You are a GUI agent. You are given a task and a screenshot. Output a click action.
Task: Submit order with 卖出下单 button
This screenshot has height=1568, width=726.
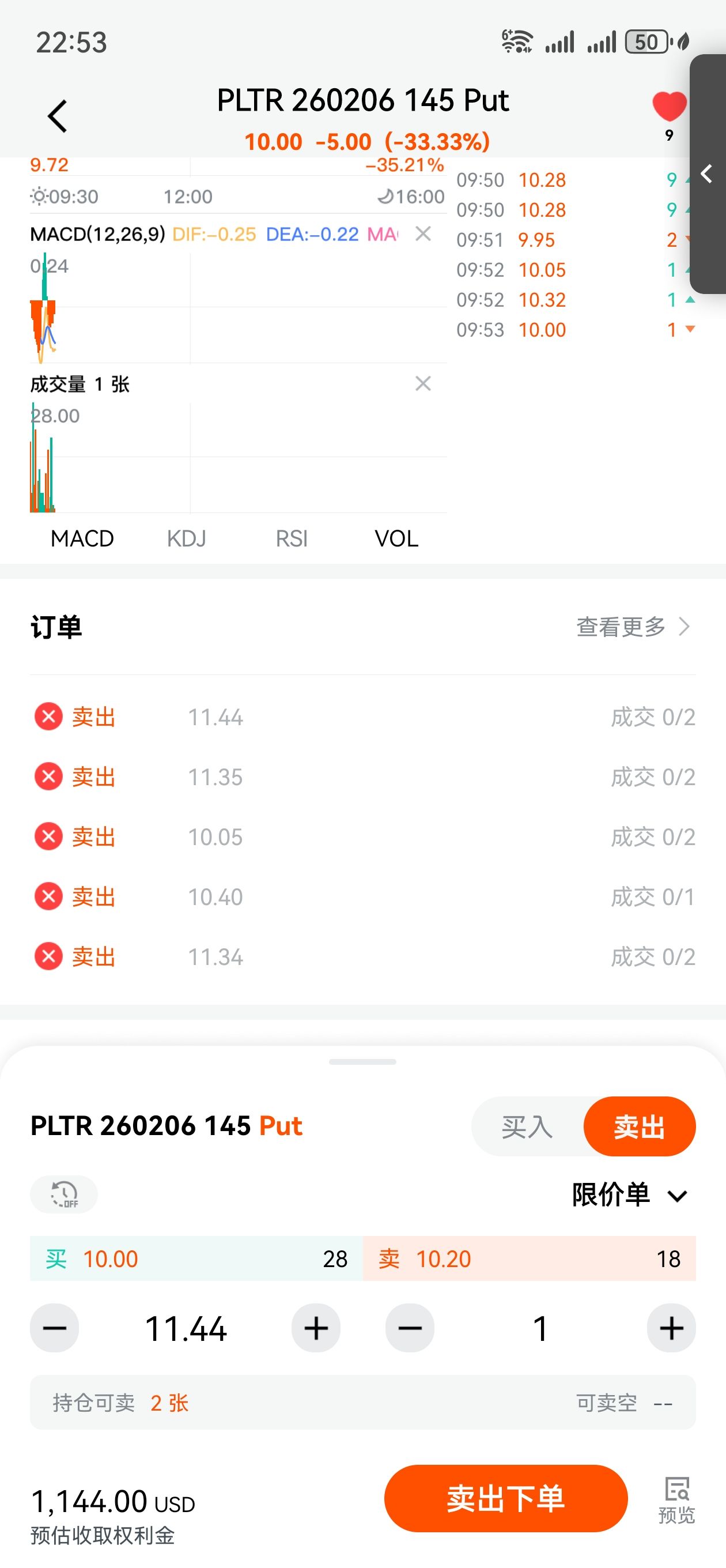(505, 1498)
